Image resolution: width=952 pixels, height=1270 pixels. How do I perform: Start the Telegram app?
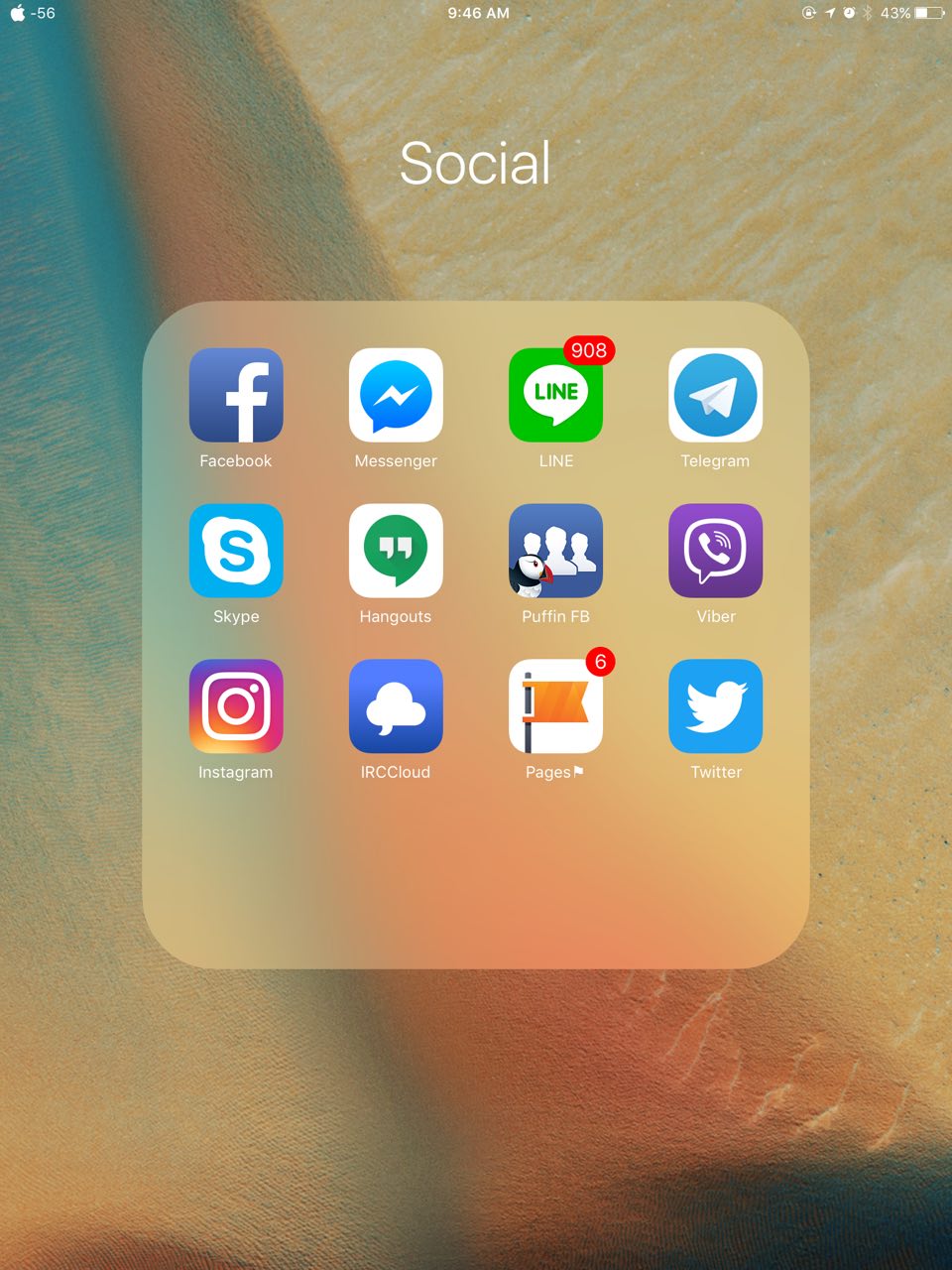(x=715, y=395)
